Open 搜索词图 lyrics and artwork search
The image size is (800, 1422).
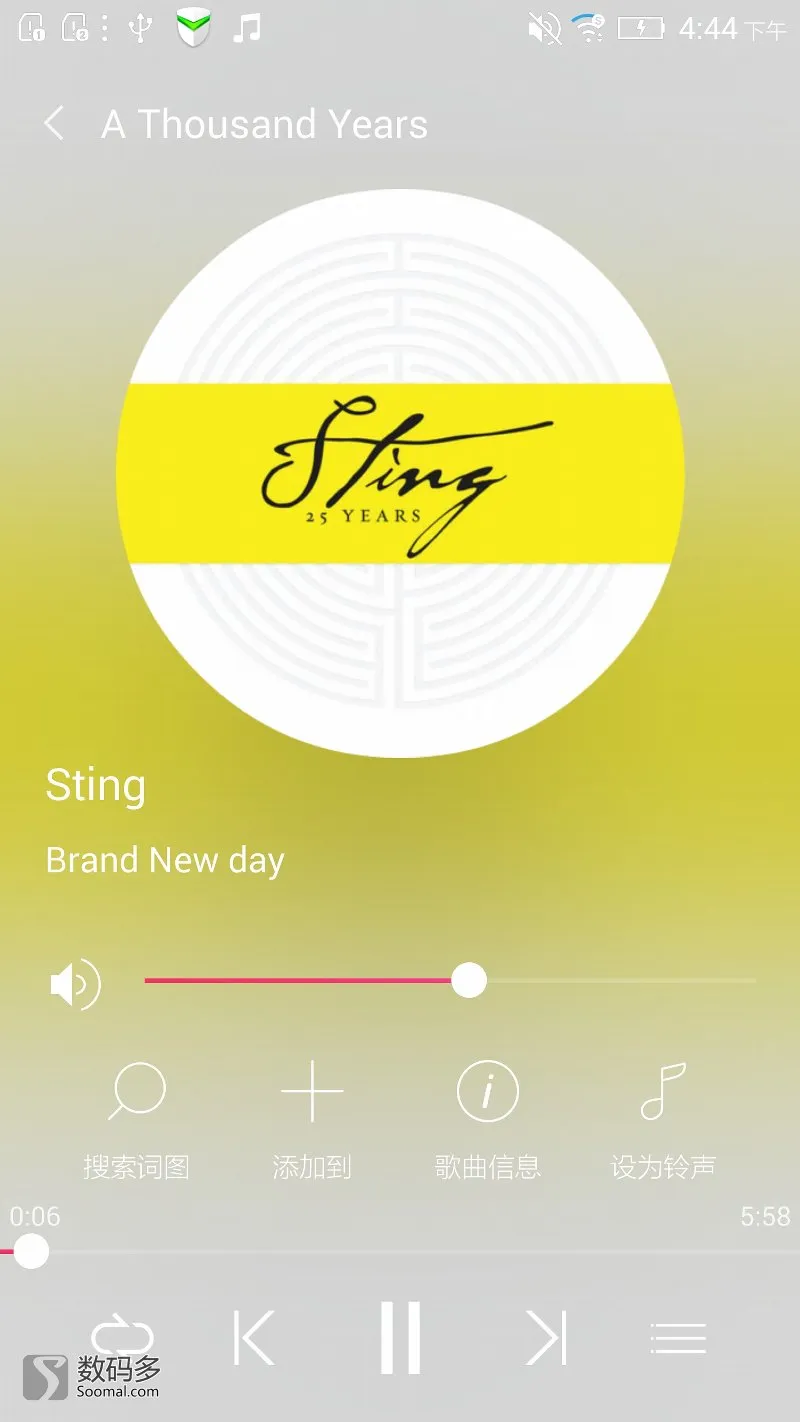pyautogui.click(x=136, y=1121)
